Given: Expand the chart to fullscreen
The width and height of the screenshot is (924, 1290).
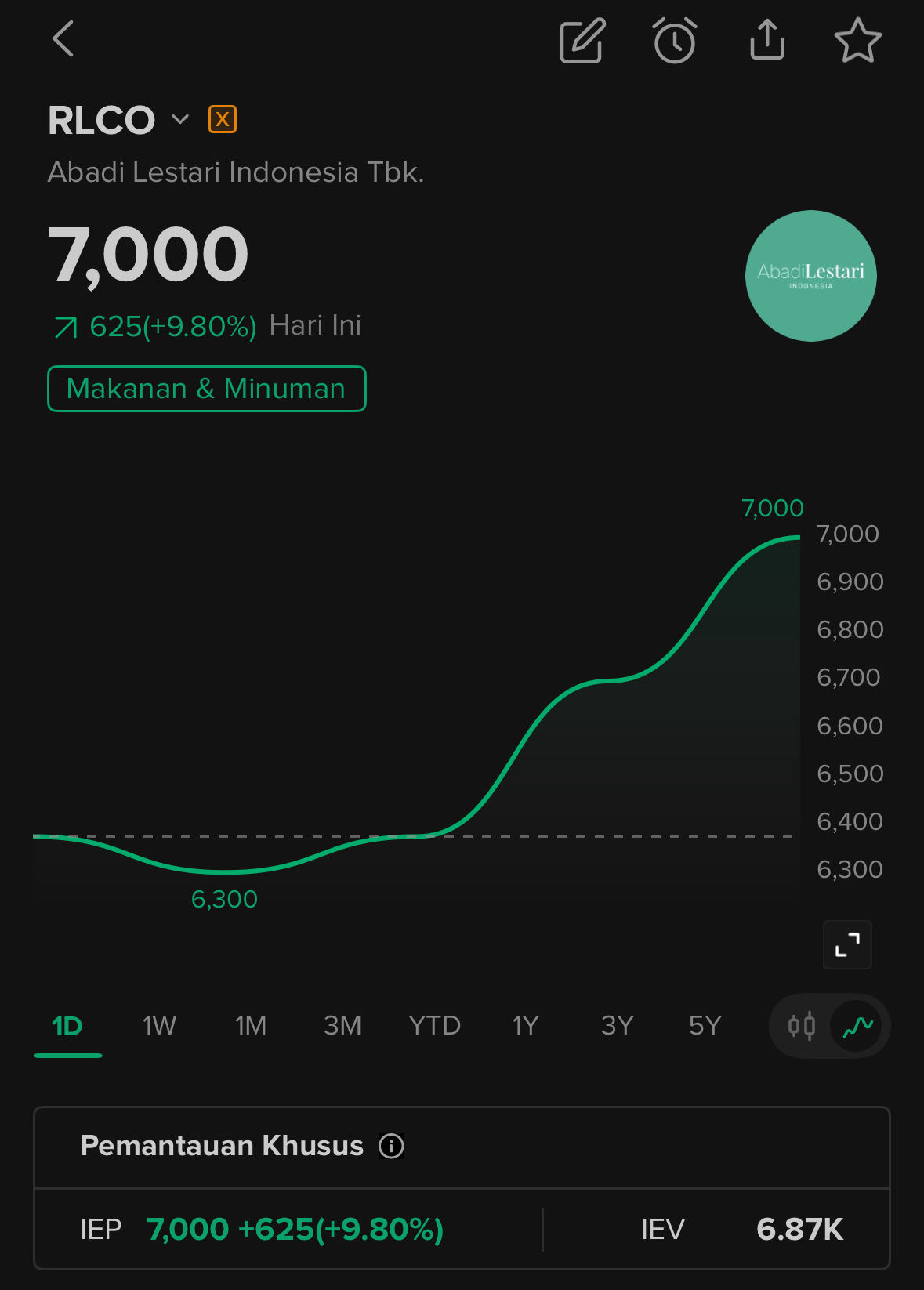Looking at the screenshot, I should (x=847, y=944).
